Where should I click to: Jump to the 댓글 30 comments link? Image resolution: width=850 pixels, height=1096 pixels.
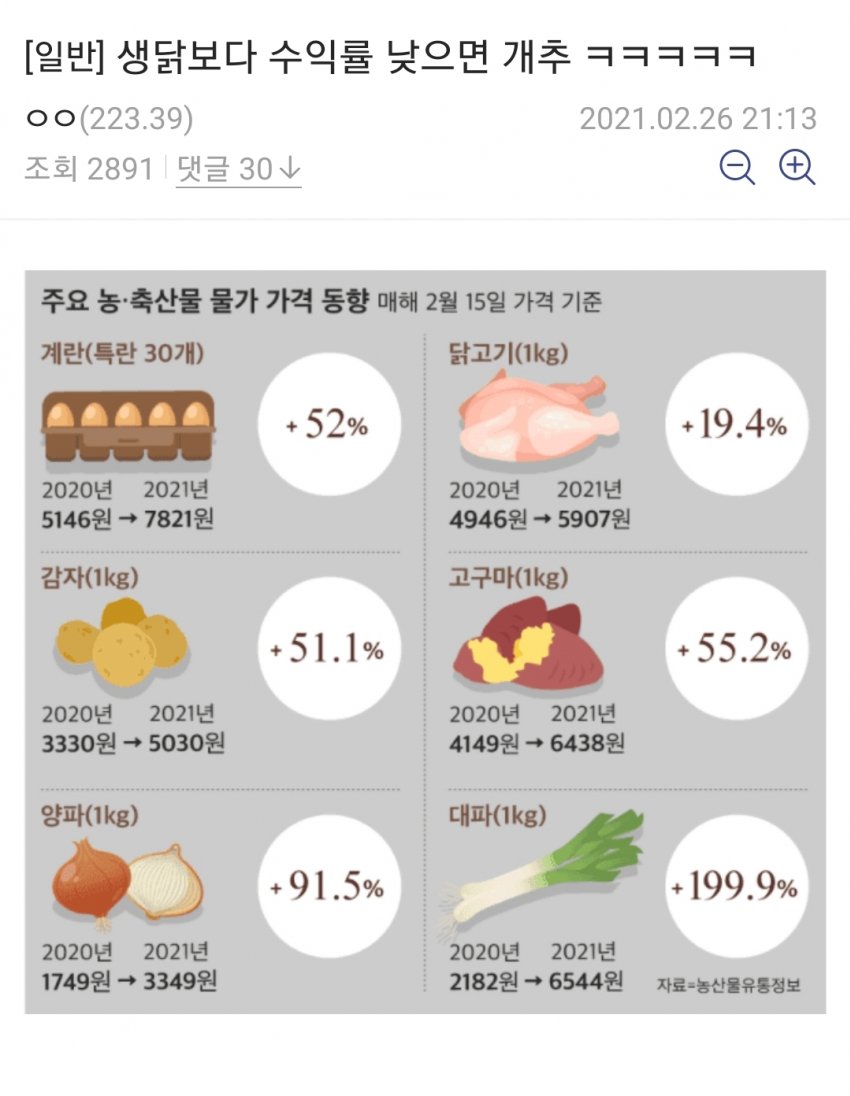click(x=238, y=170)
